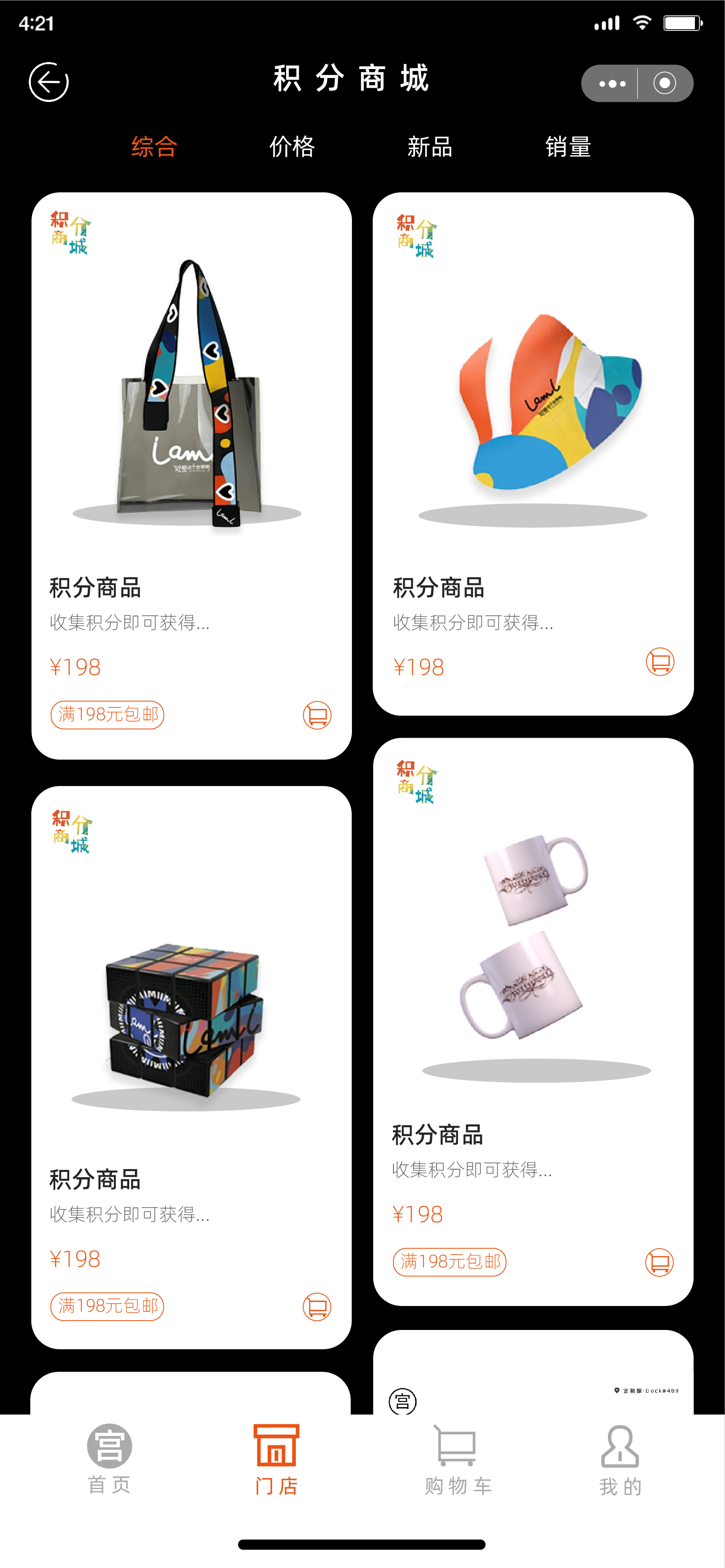The height and width of the screenshot is (1568, 725).
Task: Go to the 首页 tab
Action: click(x=110, y=1460)
